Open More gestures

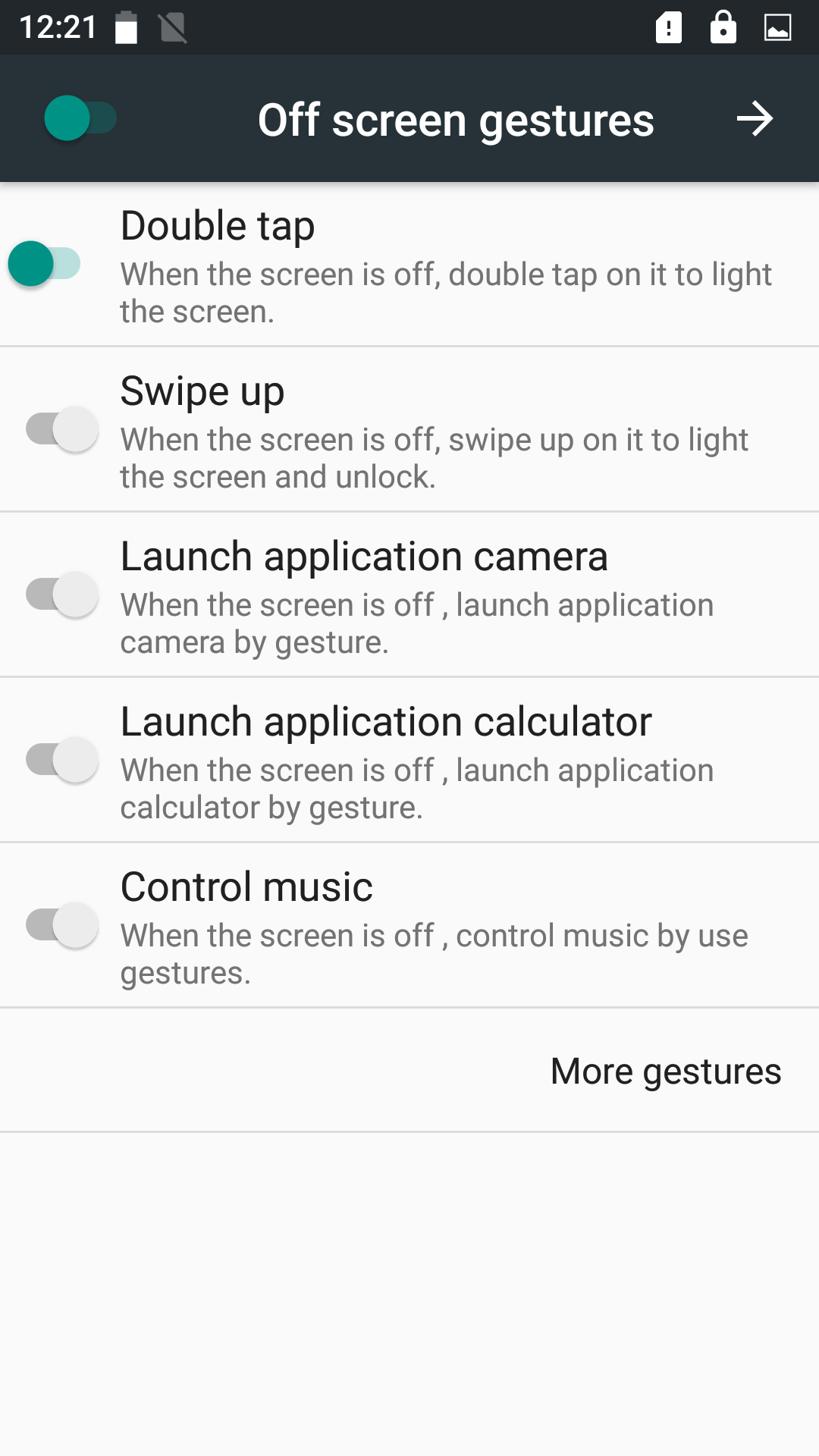665,1071
